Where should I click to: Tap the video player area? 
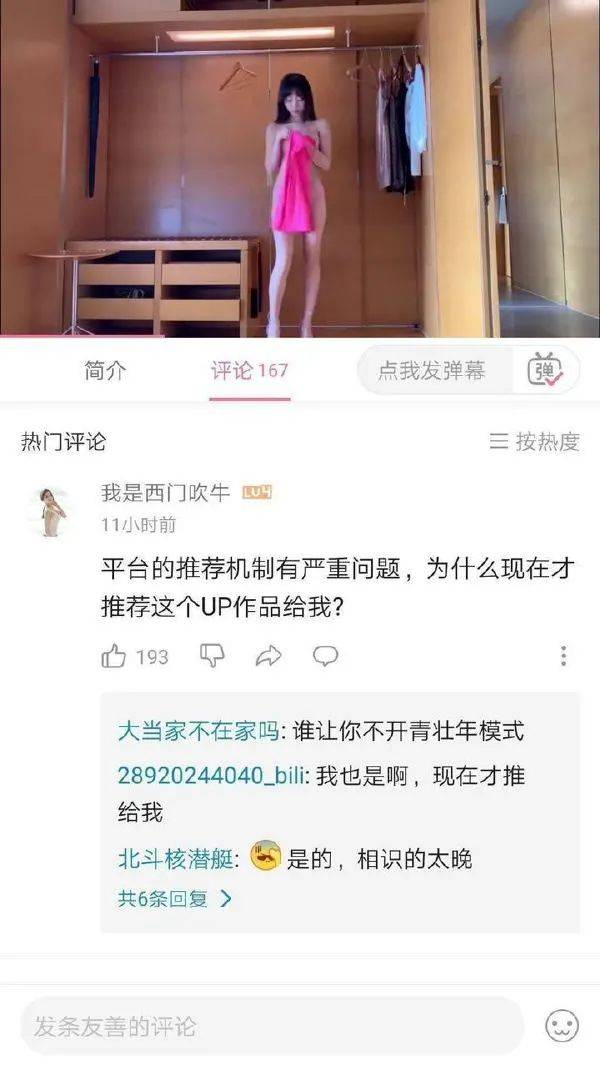click(x=300, y=168)
